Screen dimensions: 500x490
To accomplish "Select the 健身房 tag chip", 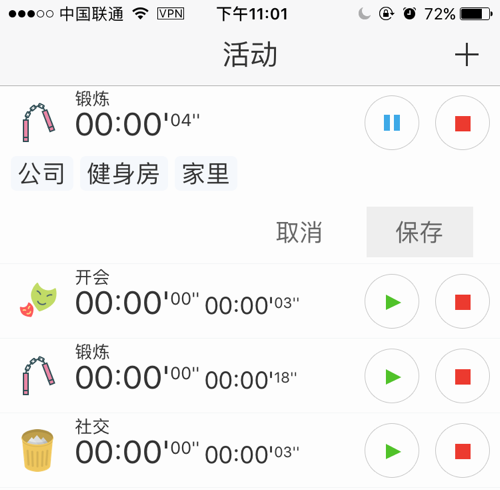I will (x=124, y=173).
